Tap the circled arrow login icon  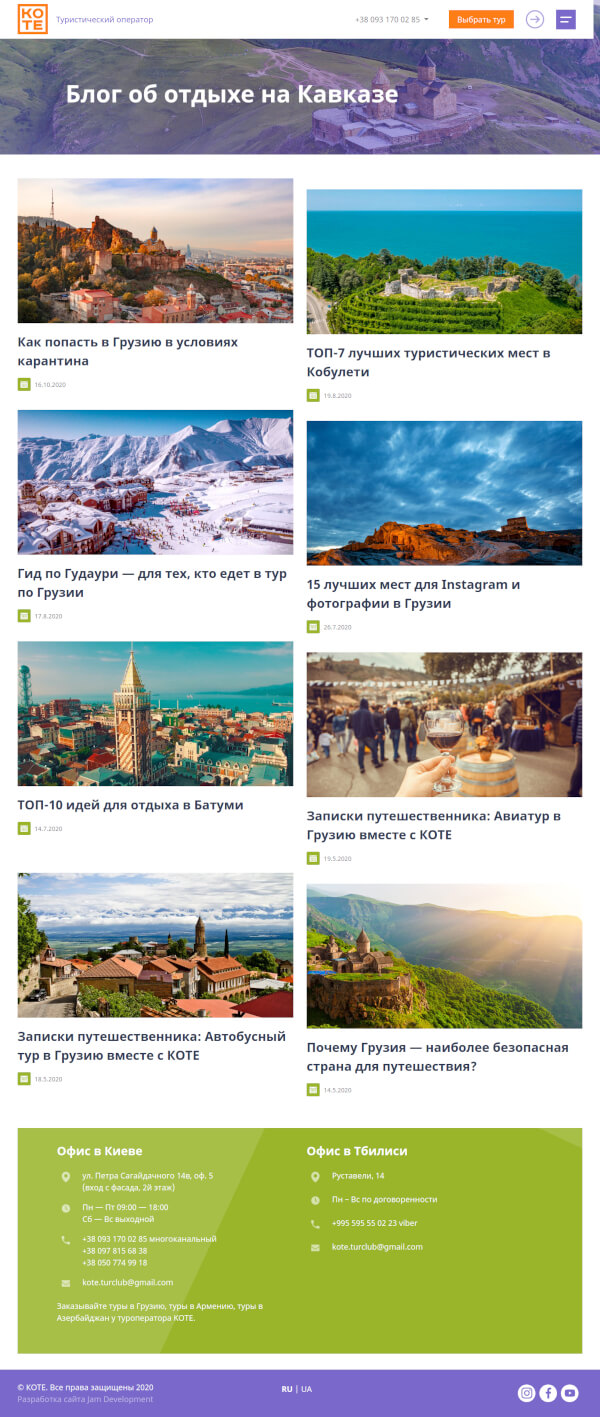click(535, 19)
